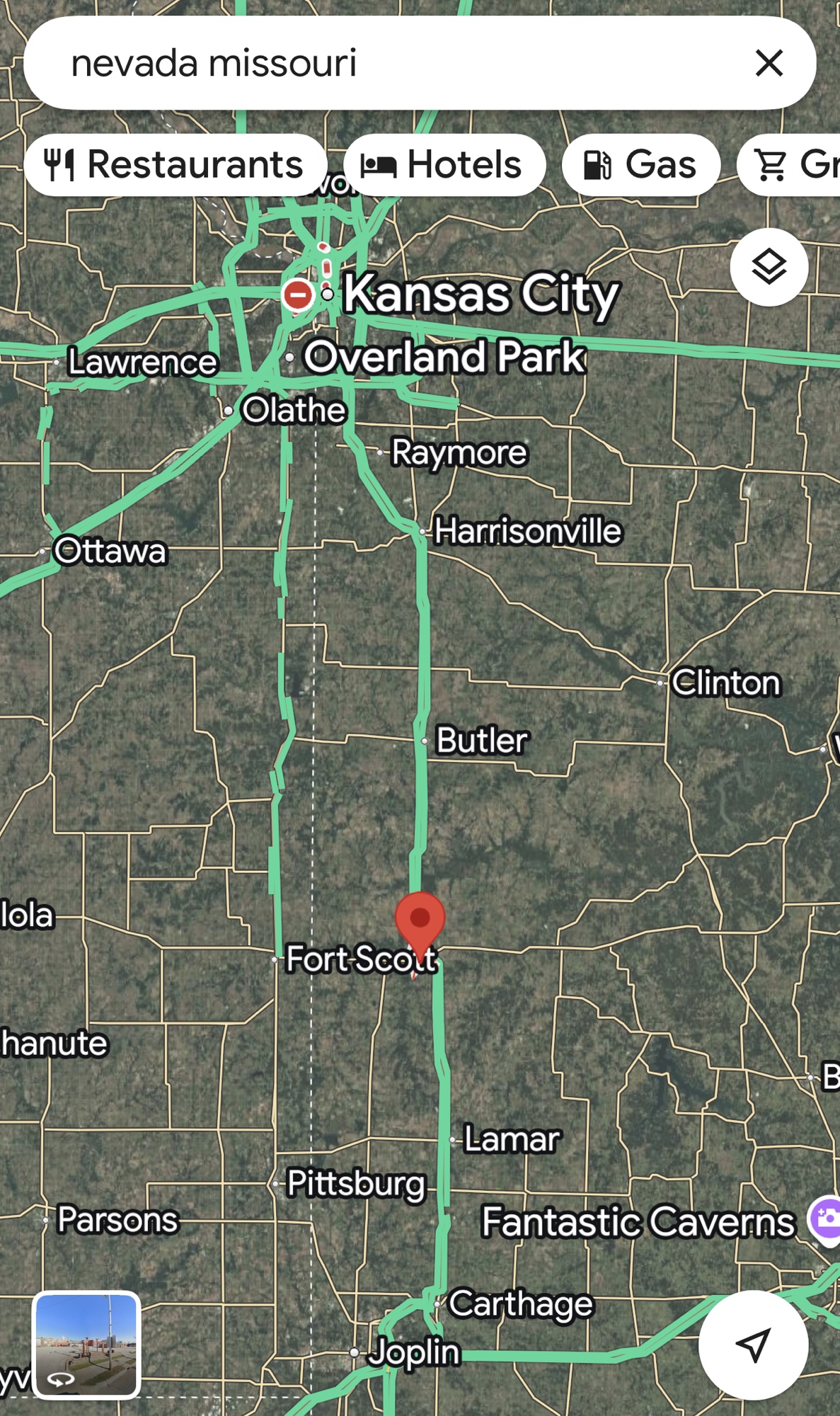Open the map layers button
Screen dimensions: 840x1416
769,267
